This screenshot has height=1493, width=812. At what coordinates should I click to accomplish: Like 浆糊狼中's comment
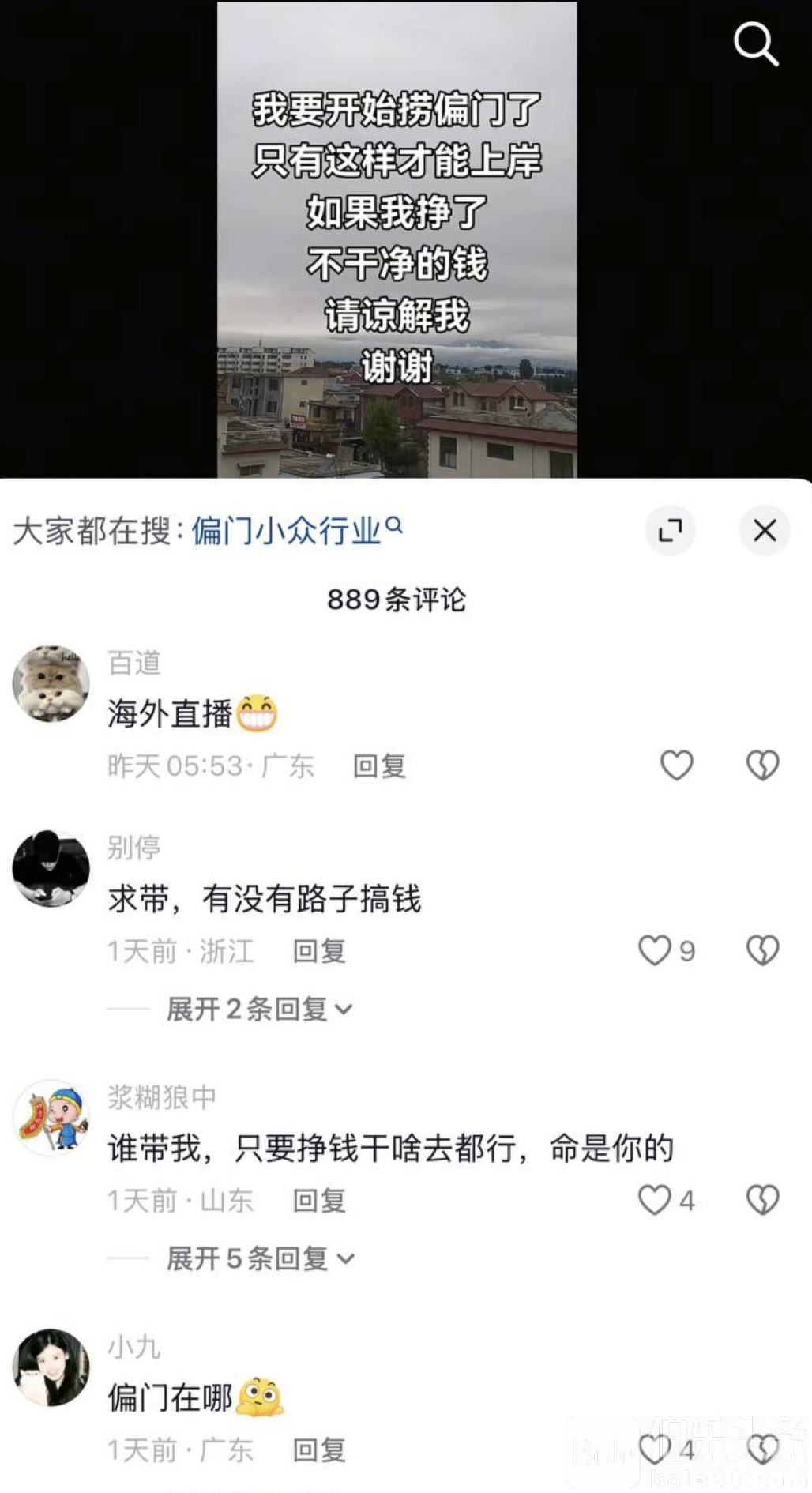[x=655, y=1200]
